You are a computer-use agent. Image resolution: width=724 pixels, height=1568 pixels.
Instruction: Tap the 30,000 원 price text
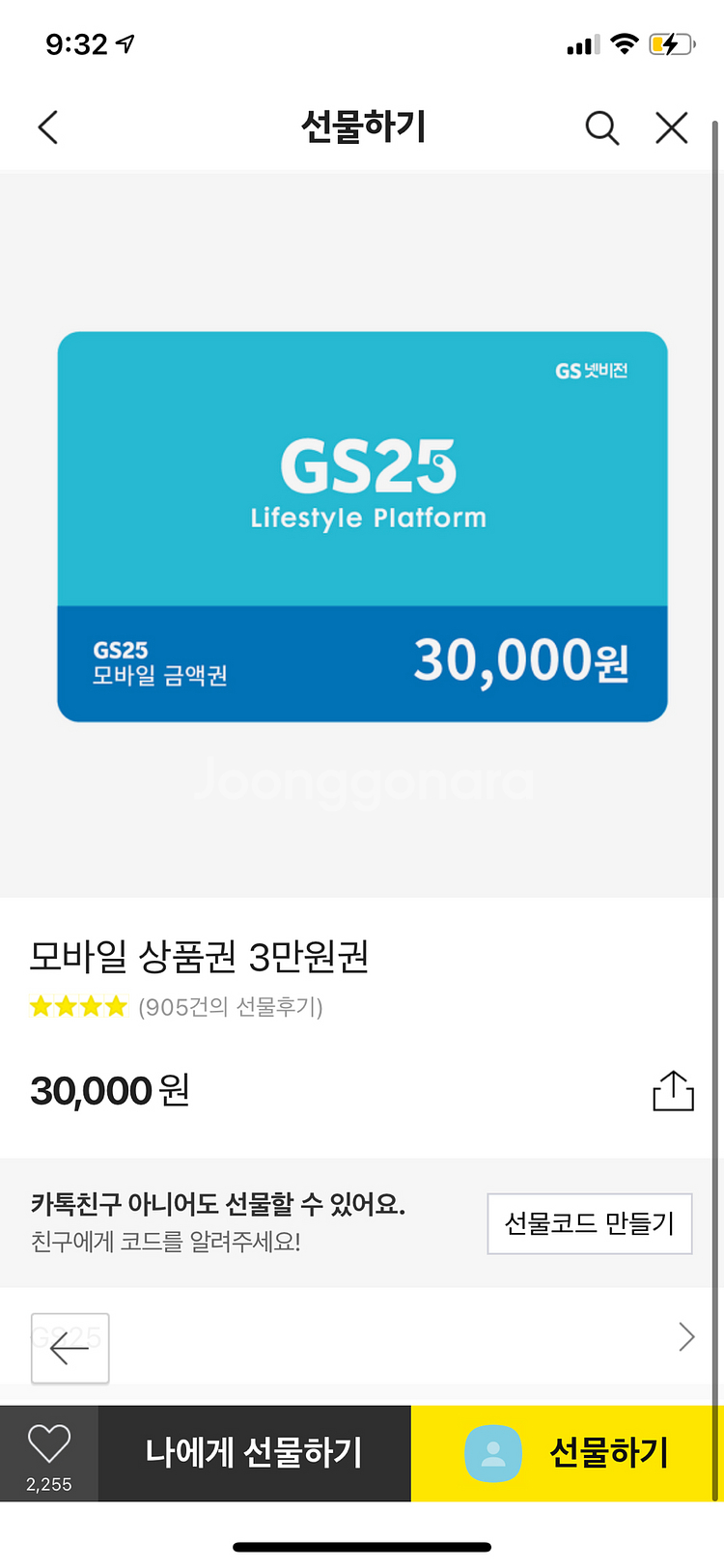[x=109, y=1089]
